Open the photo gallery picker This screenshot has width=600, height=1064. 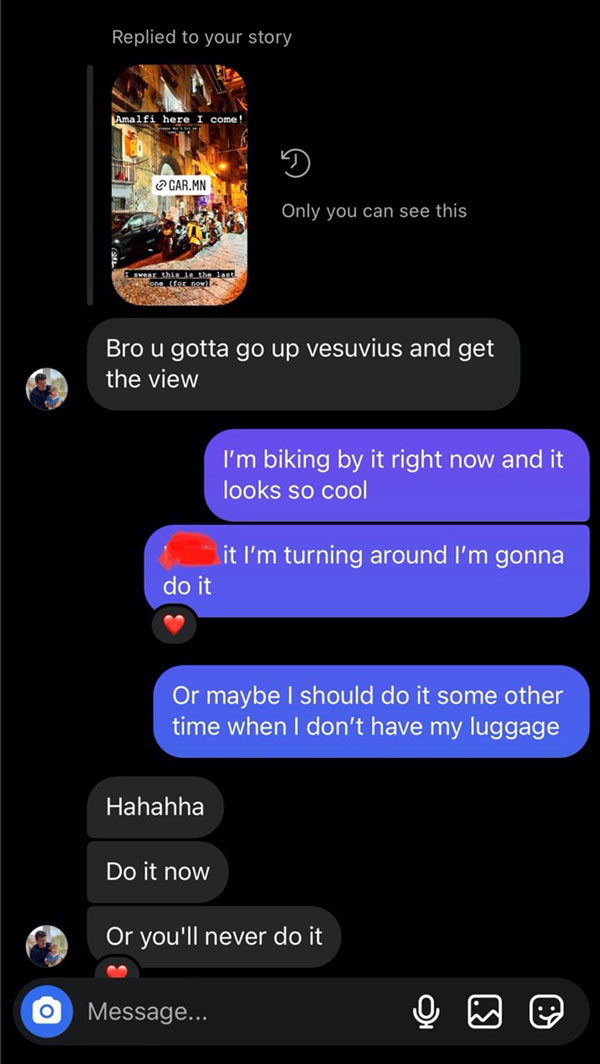coord(485,1012)
